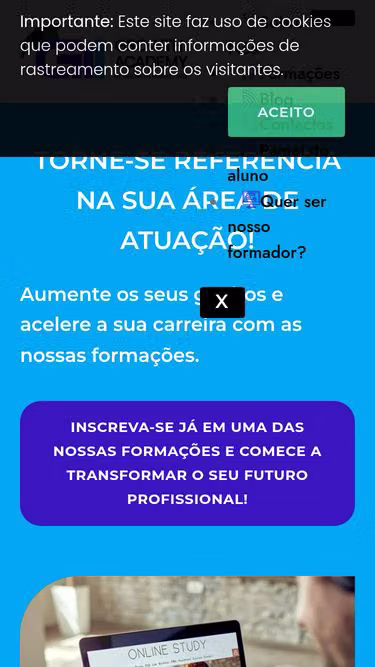This screenshot has height=667, width=375.
Task: Tap the 'Inscreva-se já' purple button
Action: [x=187, y=463]
